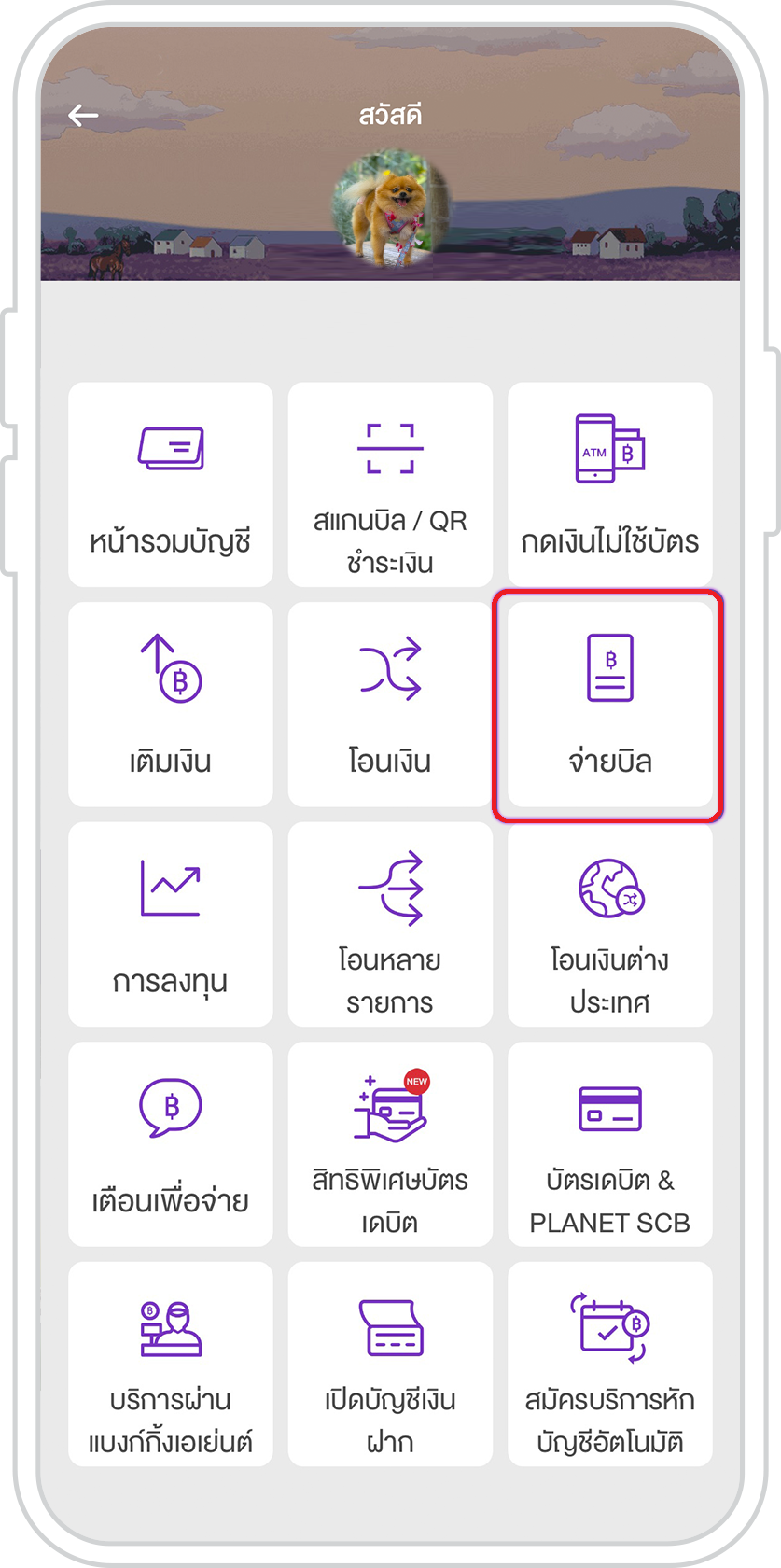The width and height of the screenshot is (781, 1568).
Task: Go back using the arrow icon
Action: 83,116
